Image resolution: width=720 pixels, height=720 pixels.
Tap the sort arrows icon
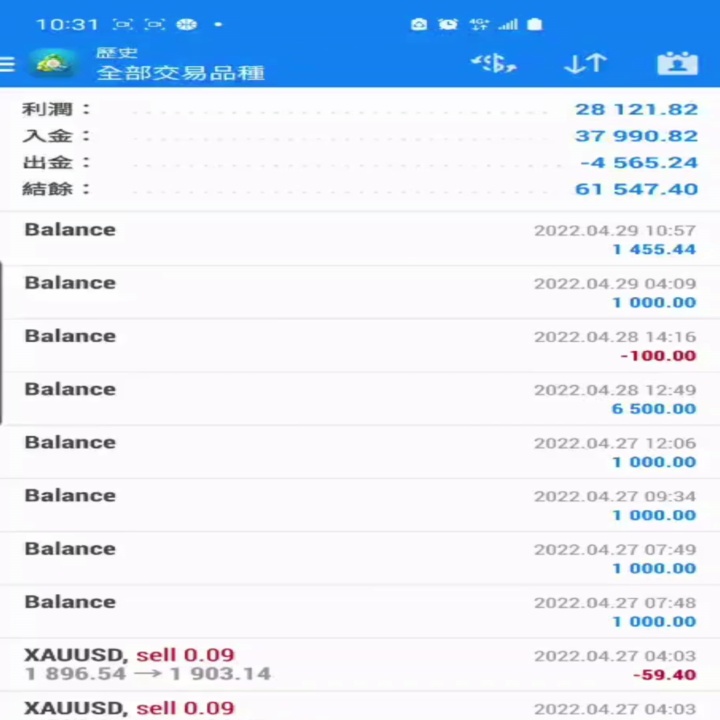coord(585,63)
